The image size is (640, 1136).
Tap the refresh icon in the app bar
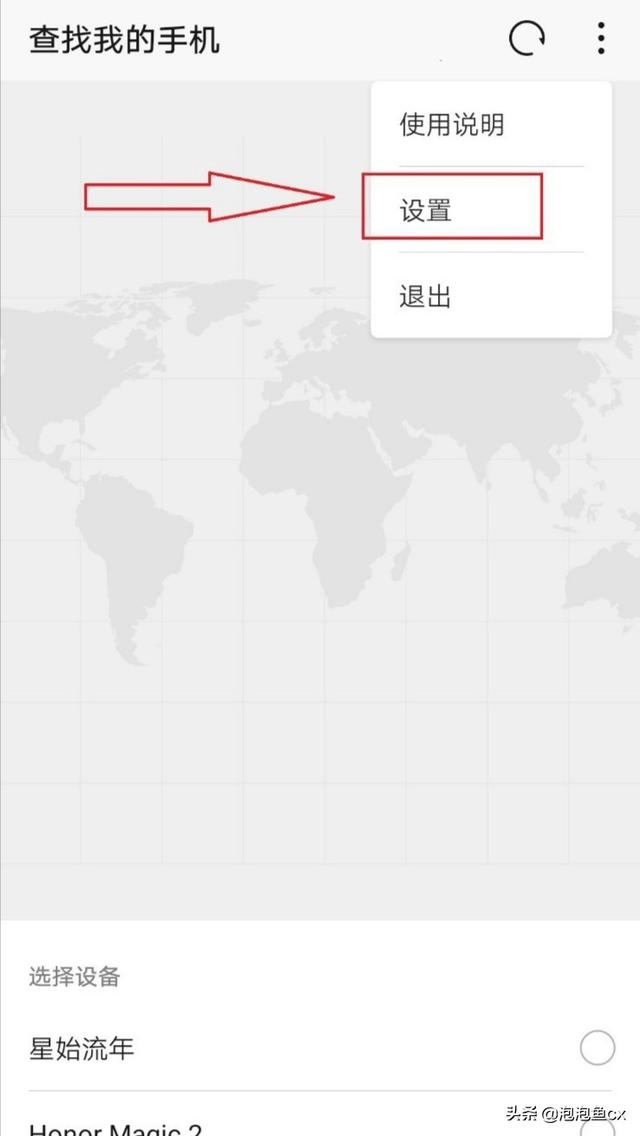tap(527, 39)
